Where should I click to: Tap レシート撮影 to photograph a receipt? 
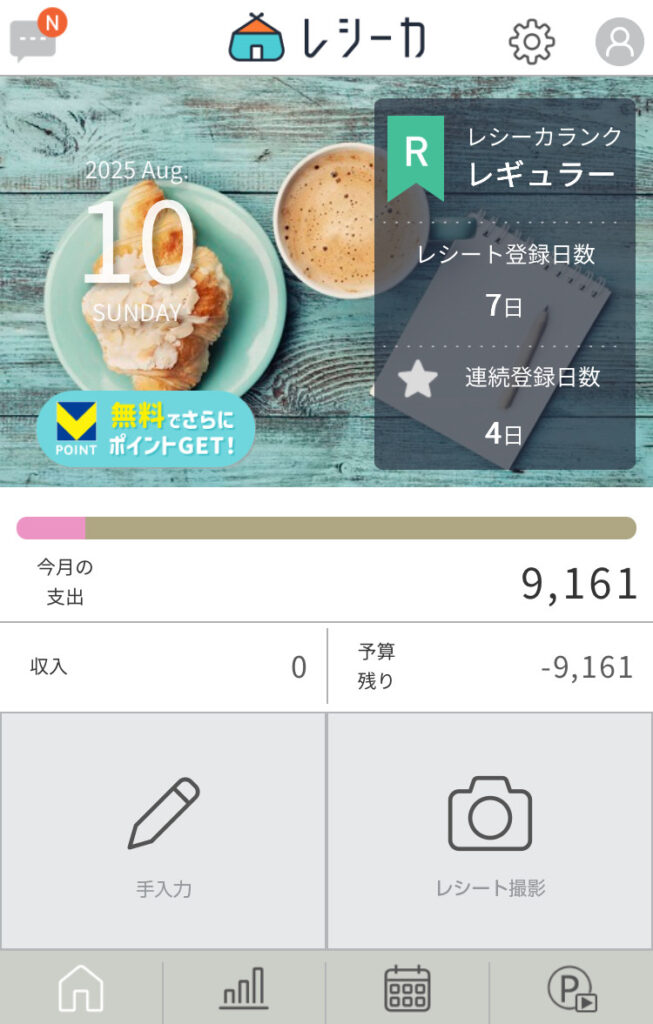(490, 830)
